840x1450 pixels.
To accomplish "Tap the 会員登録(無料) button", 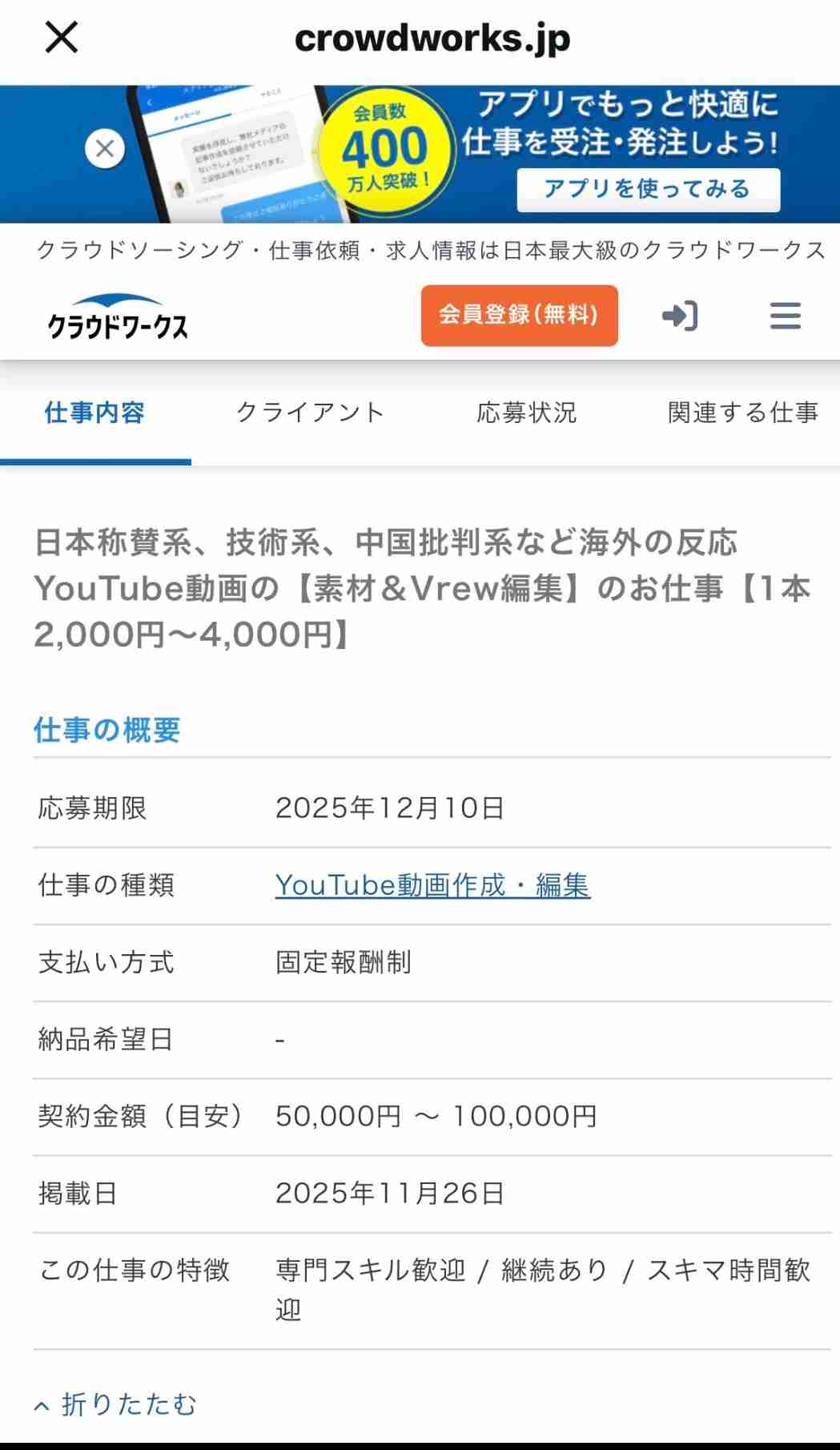I will pyautogui.click(x=519, y=316).
